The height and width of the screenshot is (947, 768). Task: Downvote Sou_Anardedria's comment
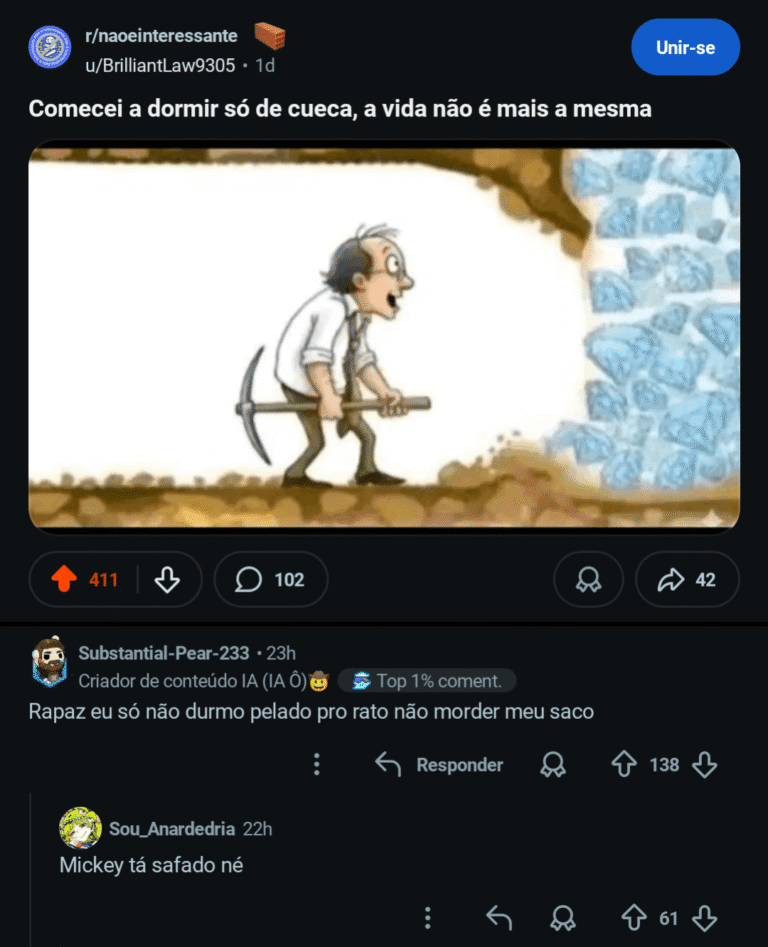[704, 918]
